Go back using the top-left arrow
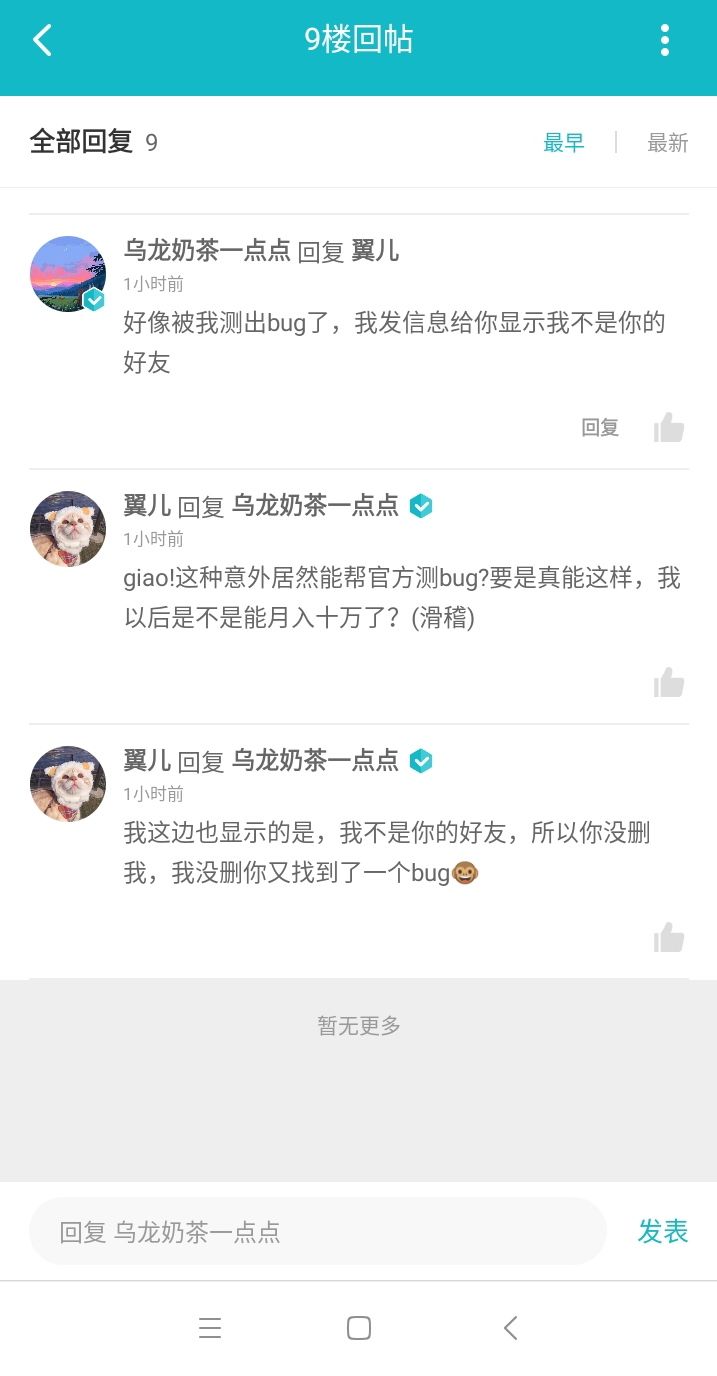Image resolution: width=717 pixels, height=1376 pixels. click(42, 41)
